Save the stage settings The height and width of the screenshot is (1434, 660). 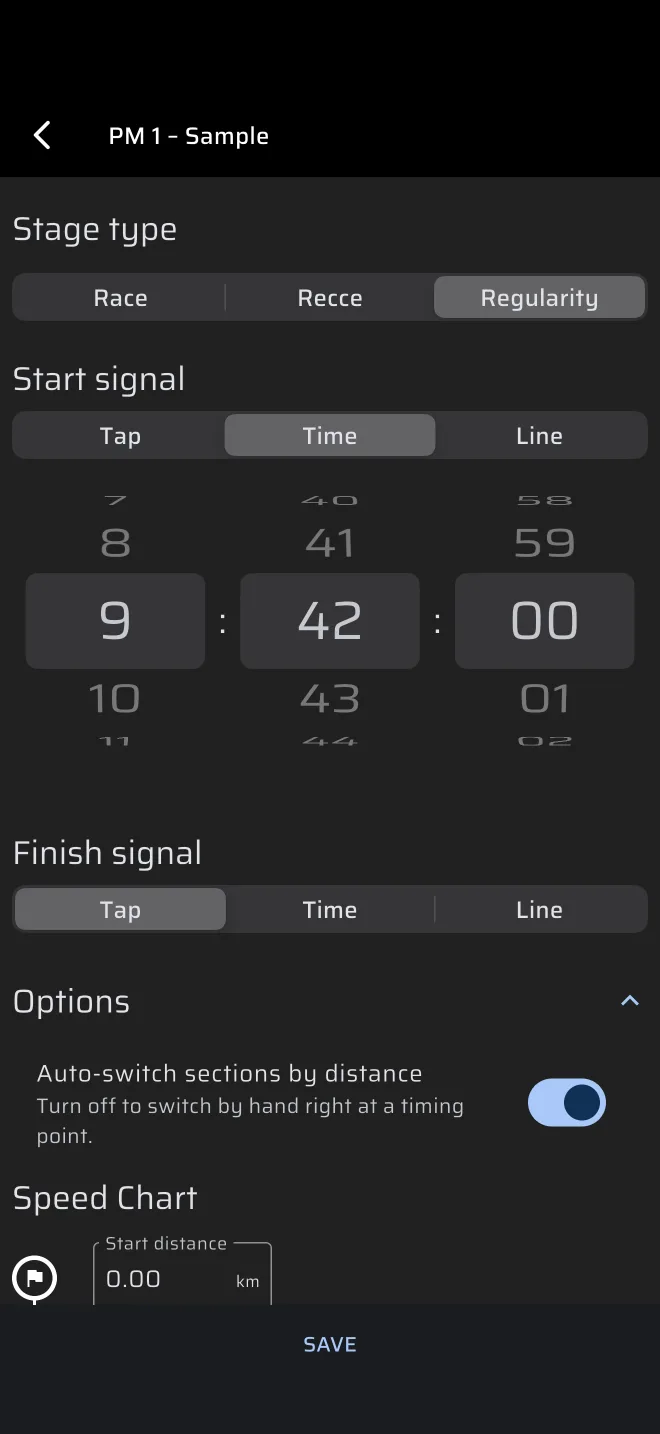click(330, 1345)
